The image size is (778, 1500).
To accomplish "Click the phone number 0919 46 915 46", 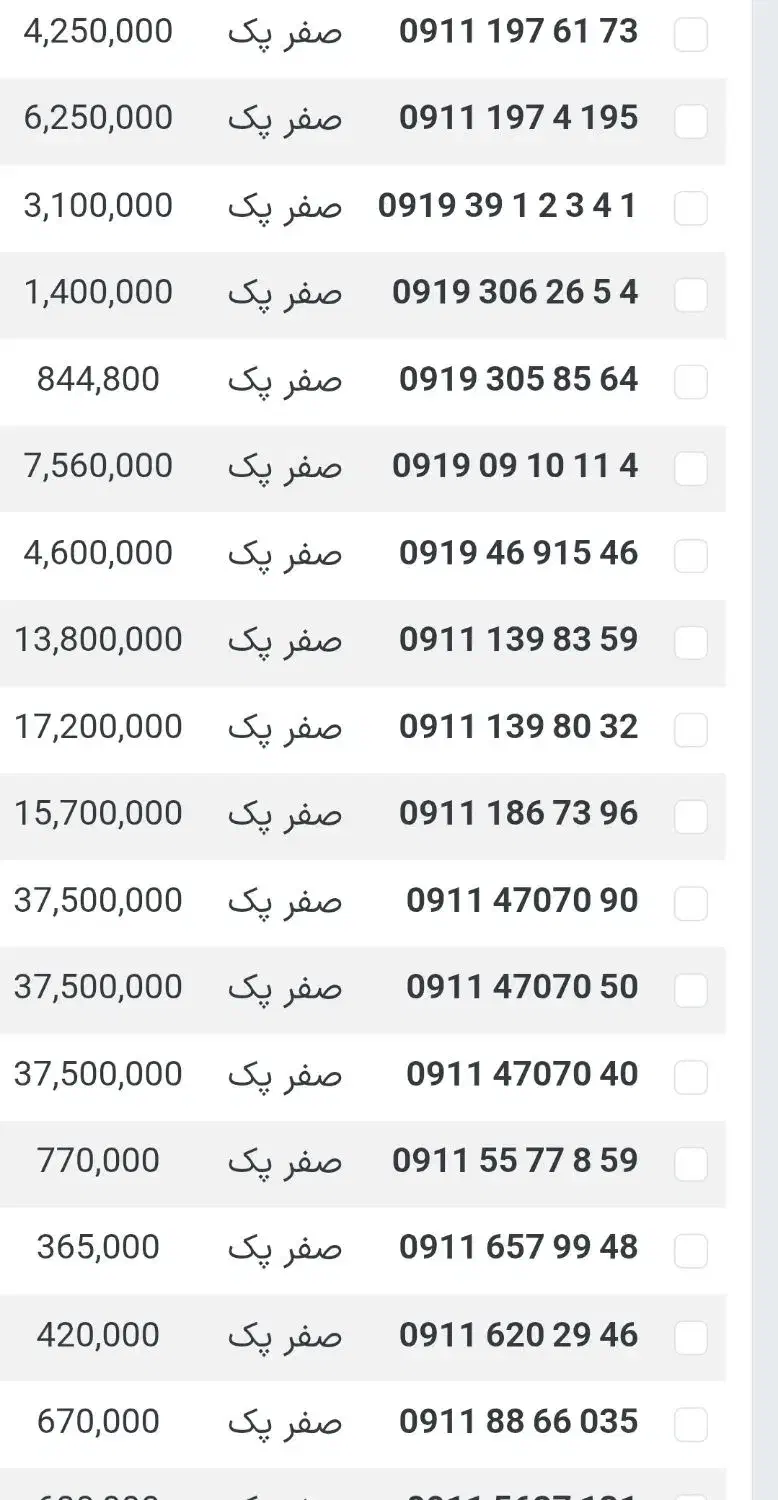I will click(518, 553).
